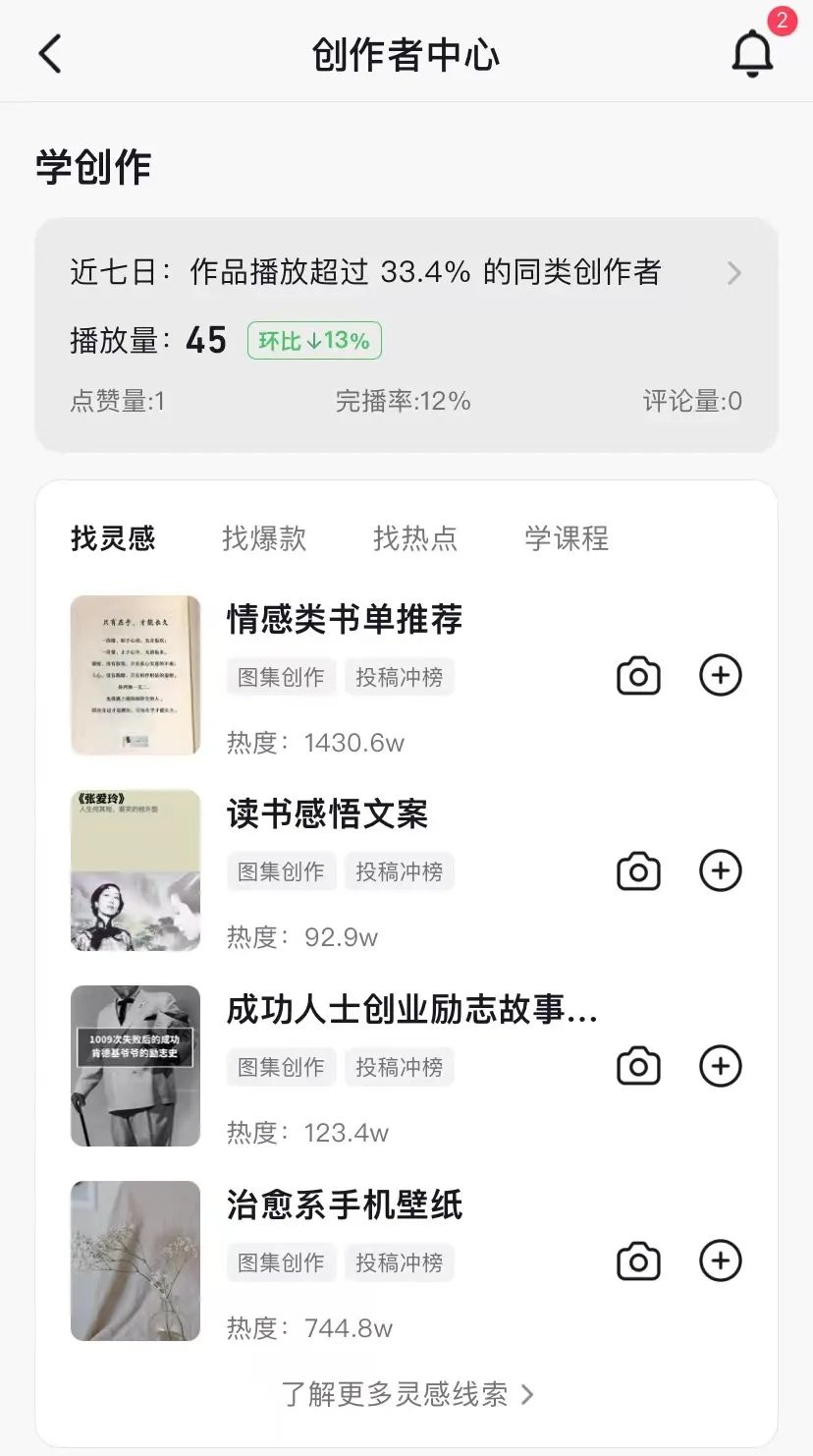Open the camera icon beside 情感类书单推荐
Image resolution: width=813 pixels, height=1456 pixels.
point(638,676)
